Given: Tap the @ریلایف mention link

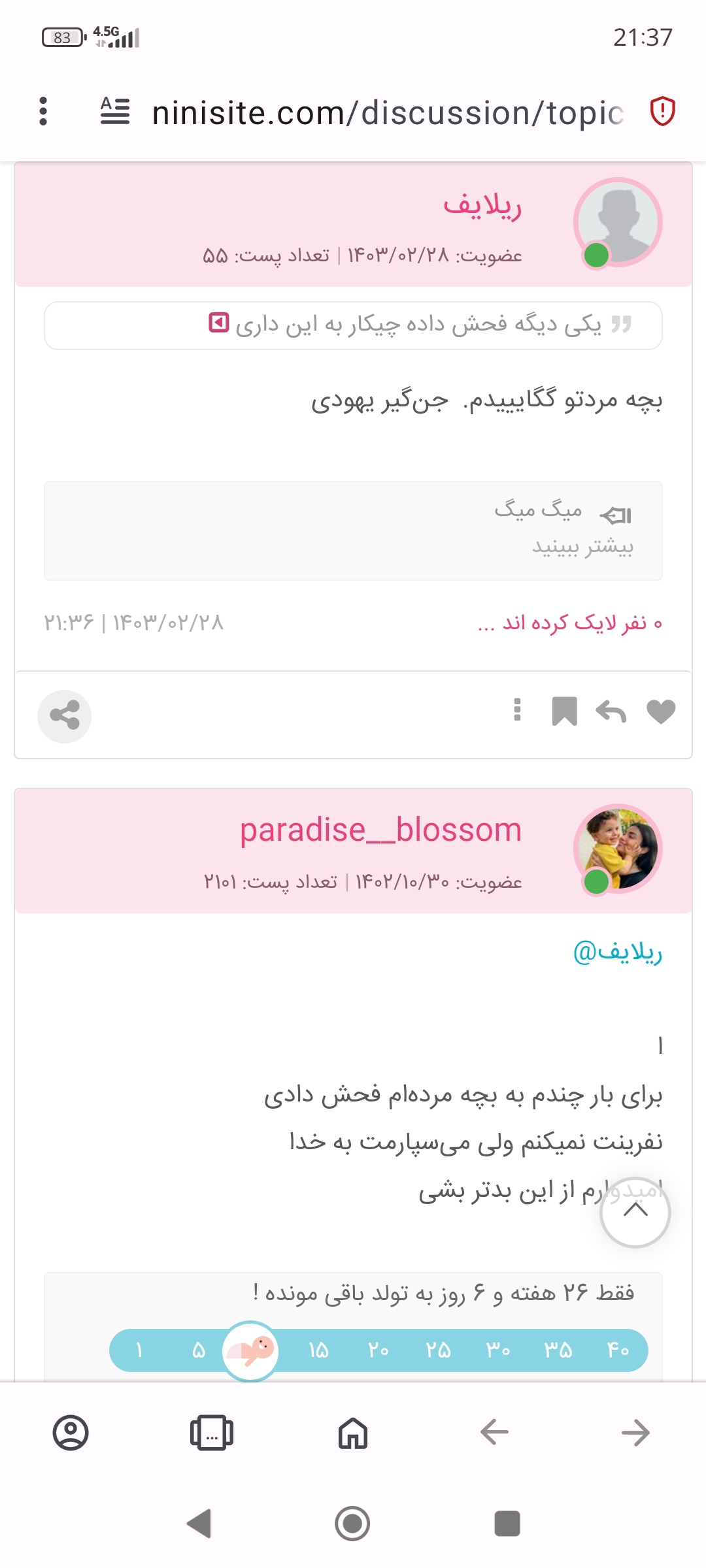Looking at the screenshot, I should click(x=617, y=952).
